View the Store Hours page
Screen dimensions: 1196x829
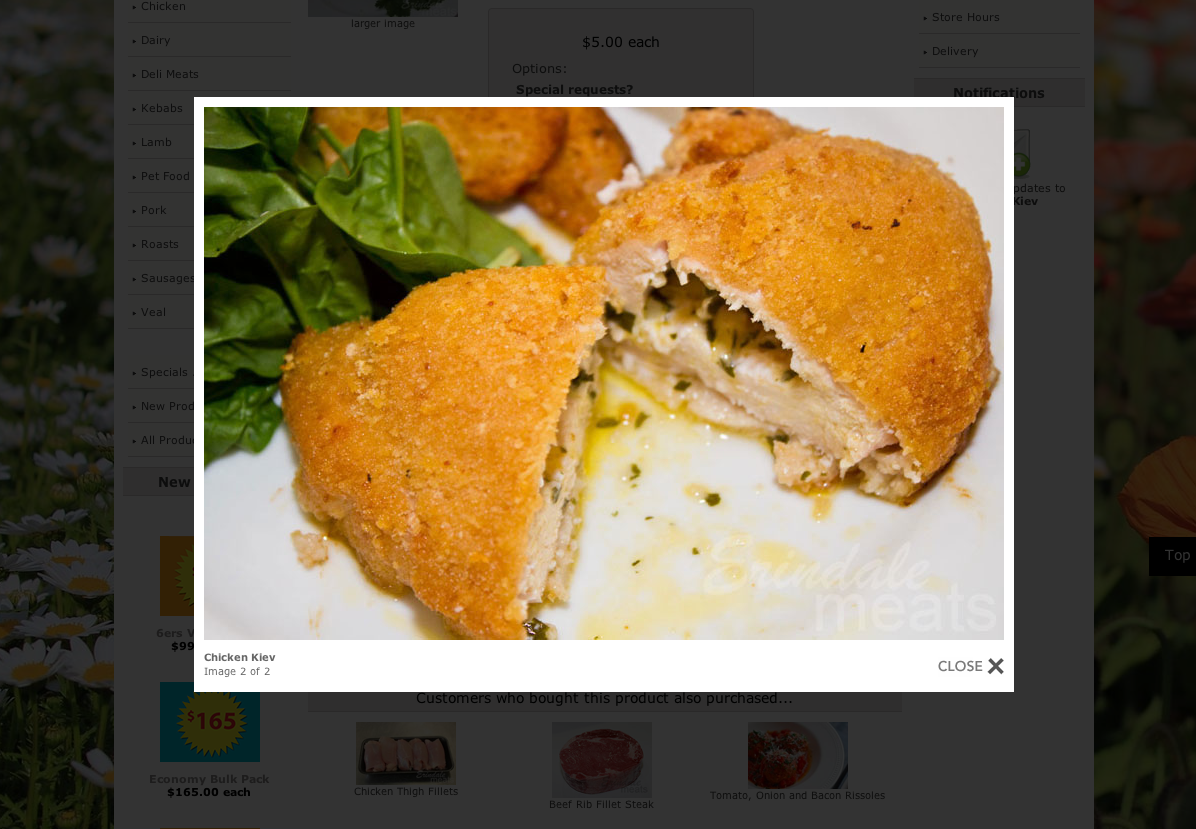(x=965, y=17)
